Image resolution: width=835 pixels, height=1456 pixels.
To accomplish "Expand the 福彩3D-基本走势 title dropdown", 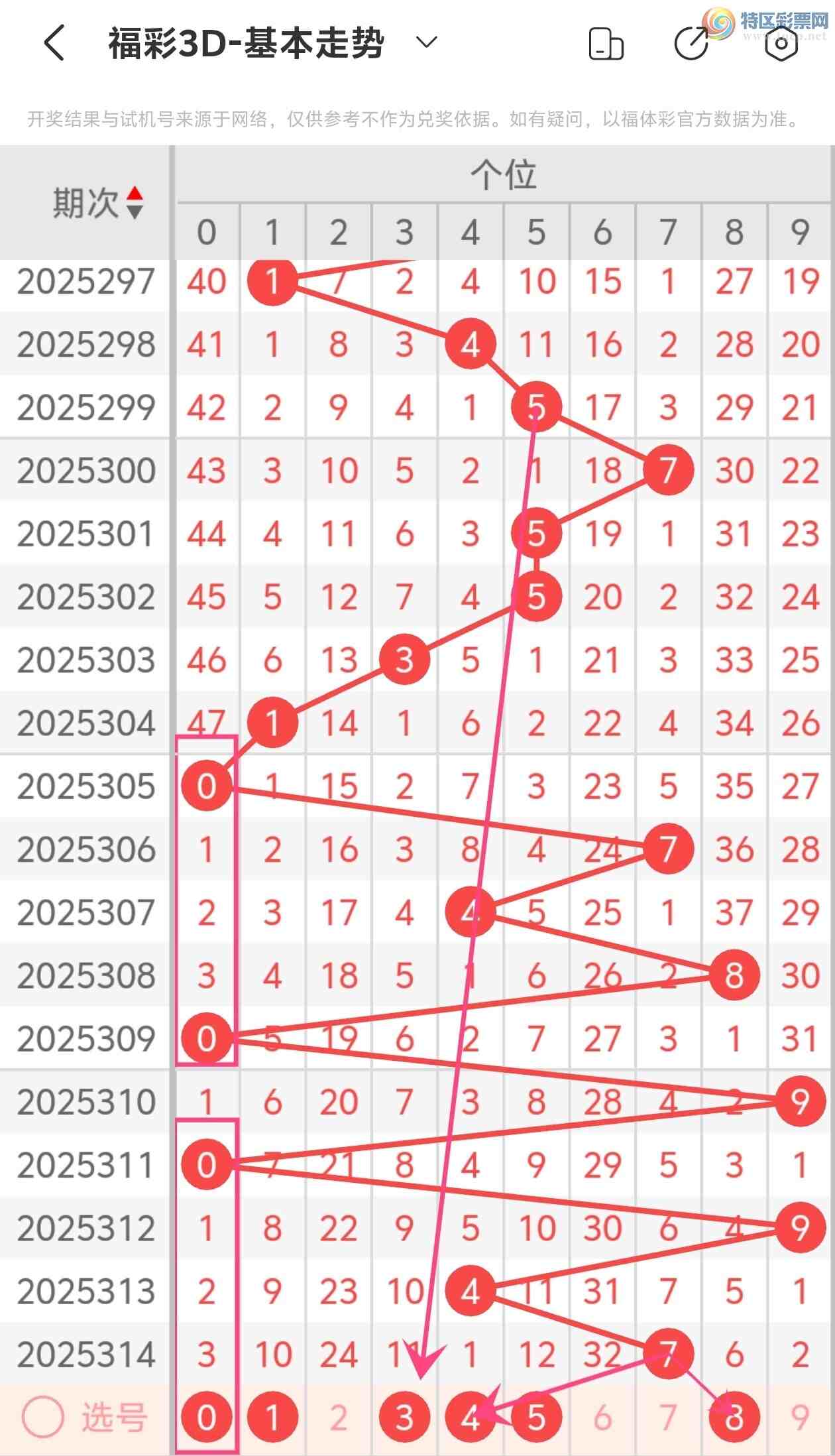I will [426, 43].
